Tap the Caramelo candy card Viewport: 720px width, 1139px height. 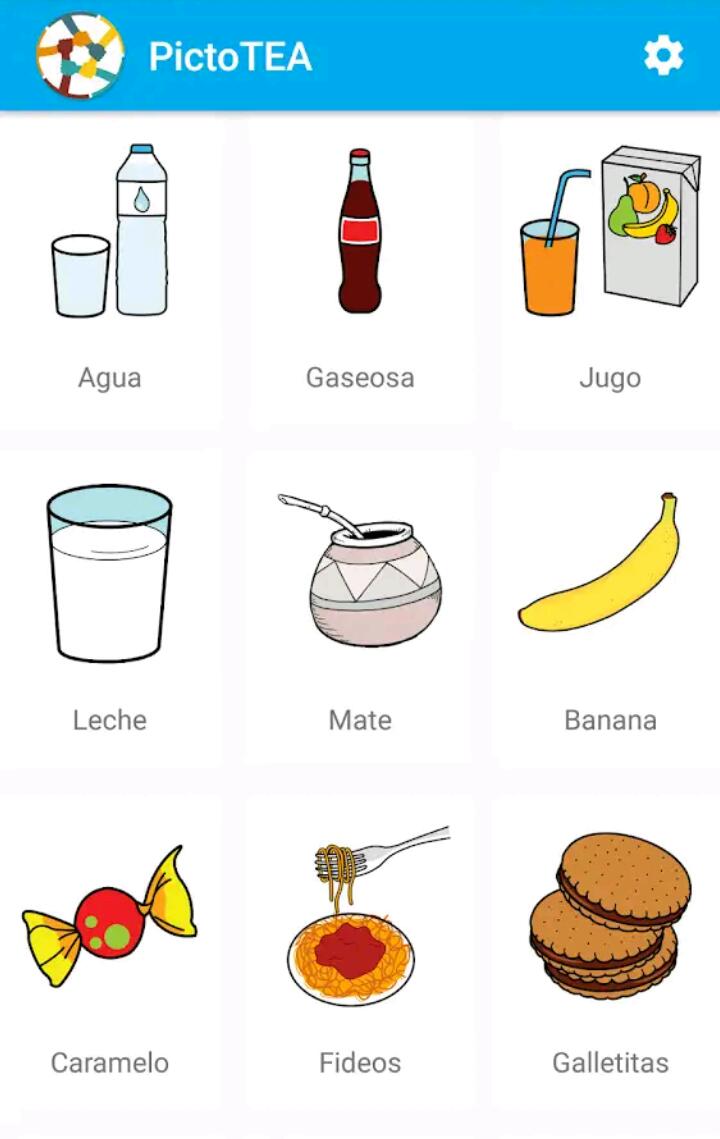click(110, 950)
